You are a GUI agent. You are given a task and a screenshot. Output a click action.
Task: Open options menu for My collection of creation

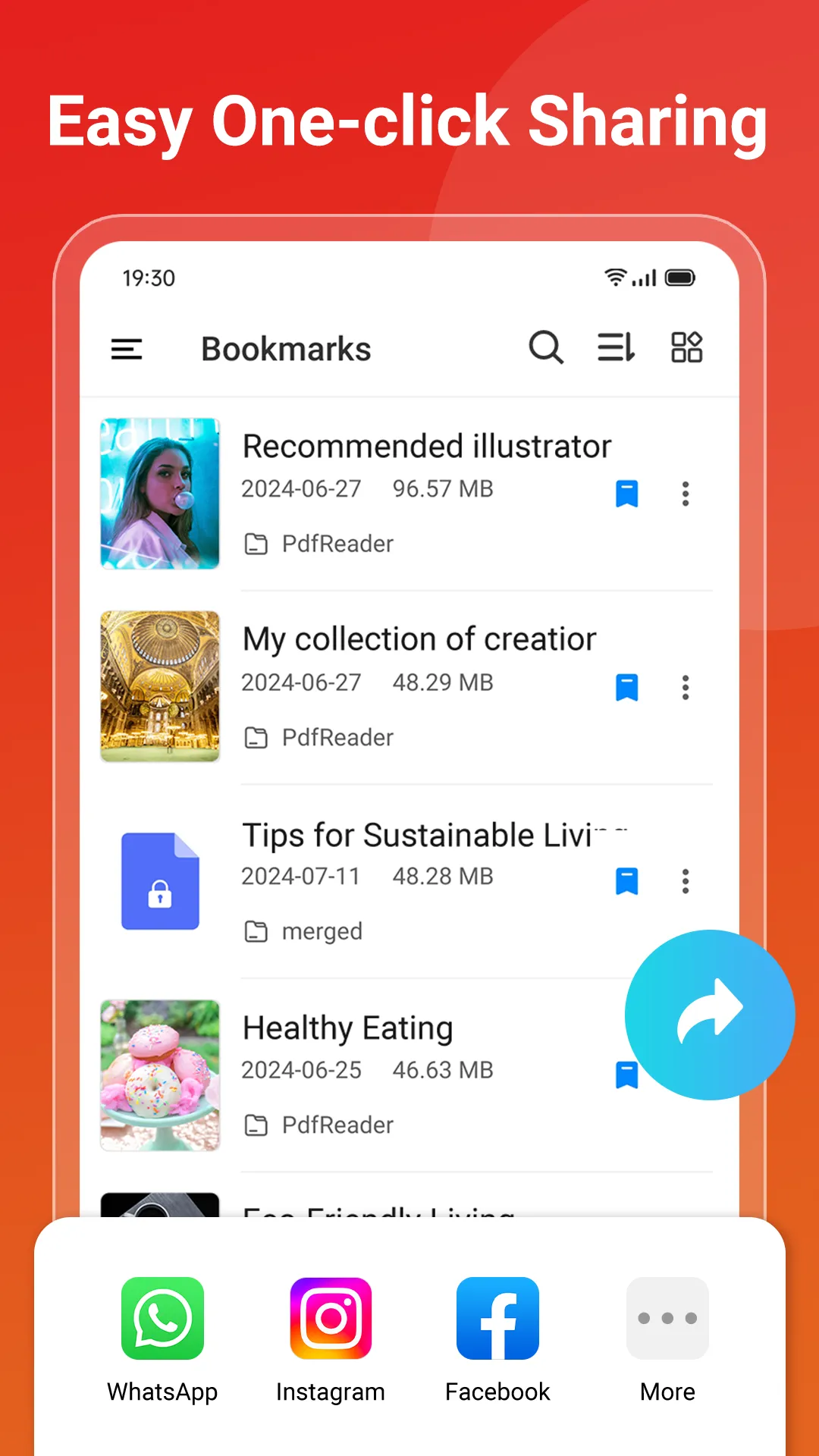click(685, 688)
